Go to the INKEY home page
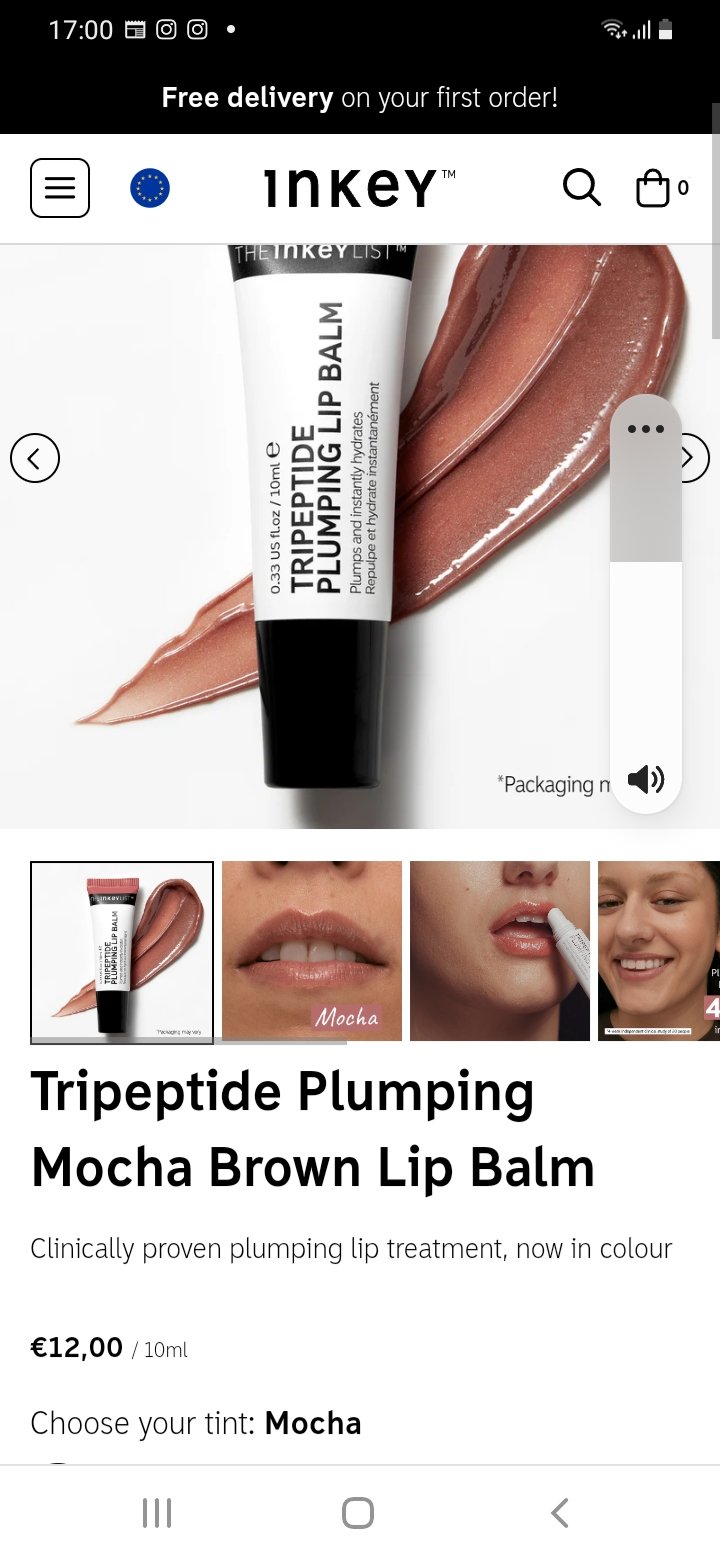This screenshot has width=720, height=1560. click(360, 188)
